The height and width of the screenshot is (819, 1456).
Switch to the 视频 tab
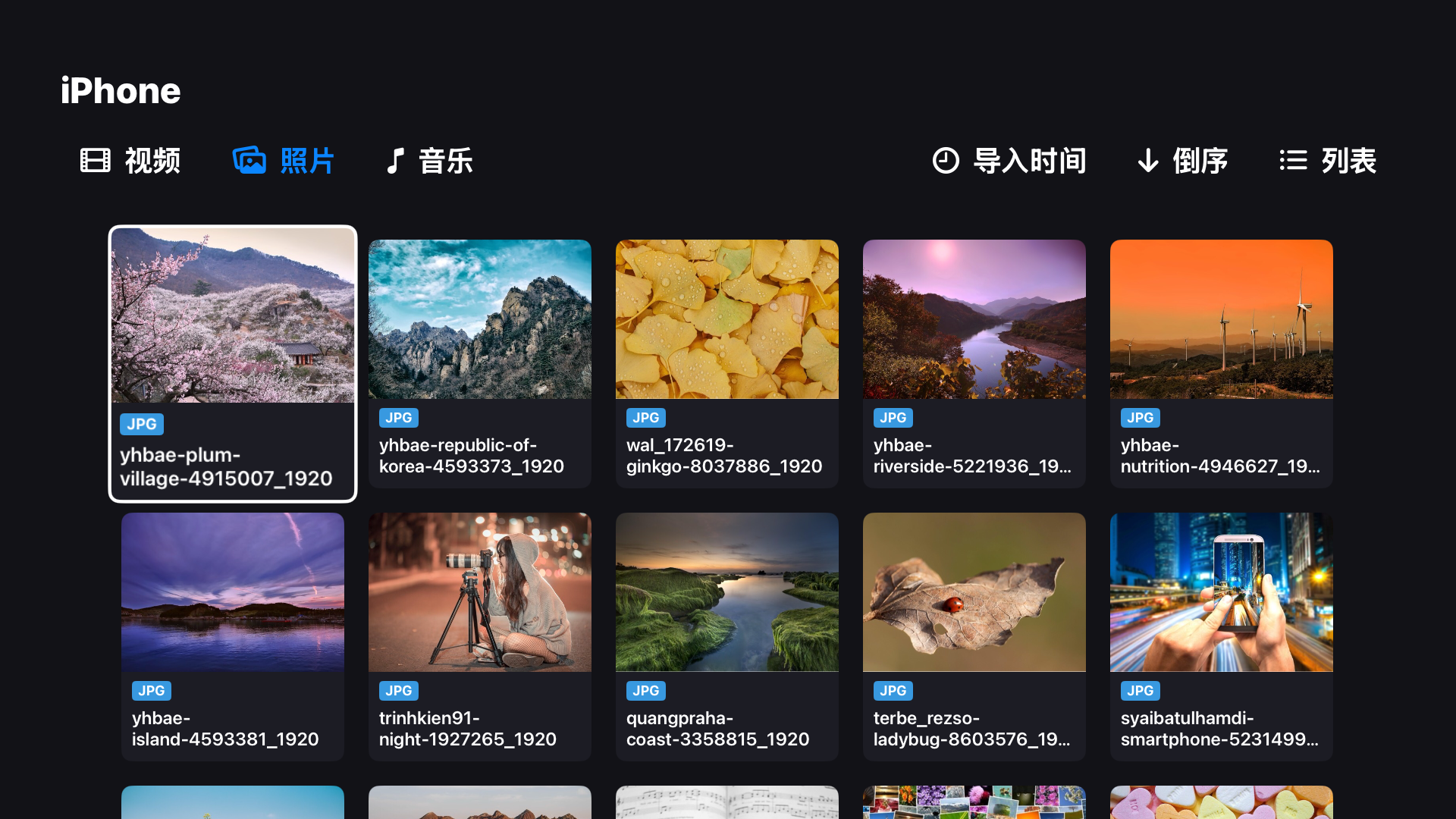pyautogui.click(x=130, y=161)
